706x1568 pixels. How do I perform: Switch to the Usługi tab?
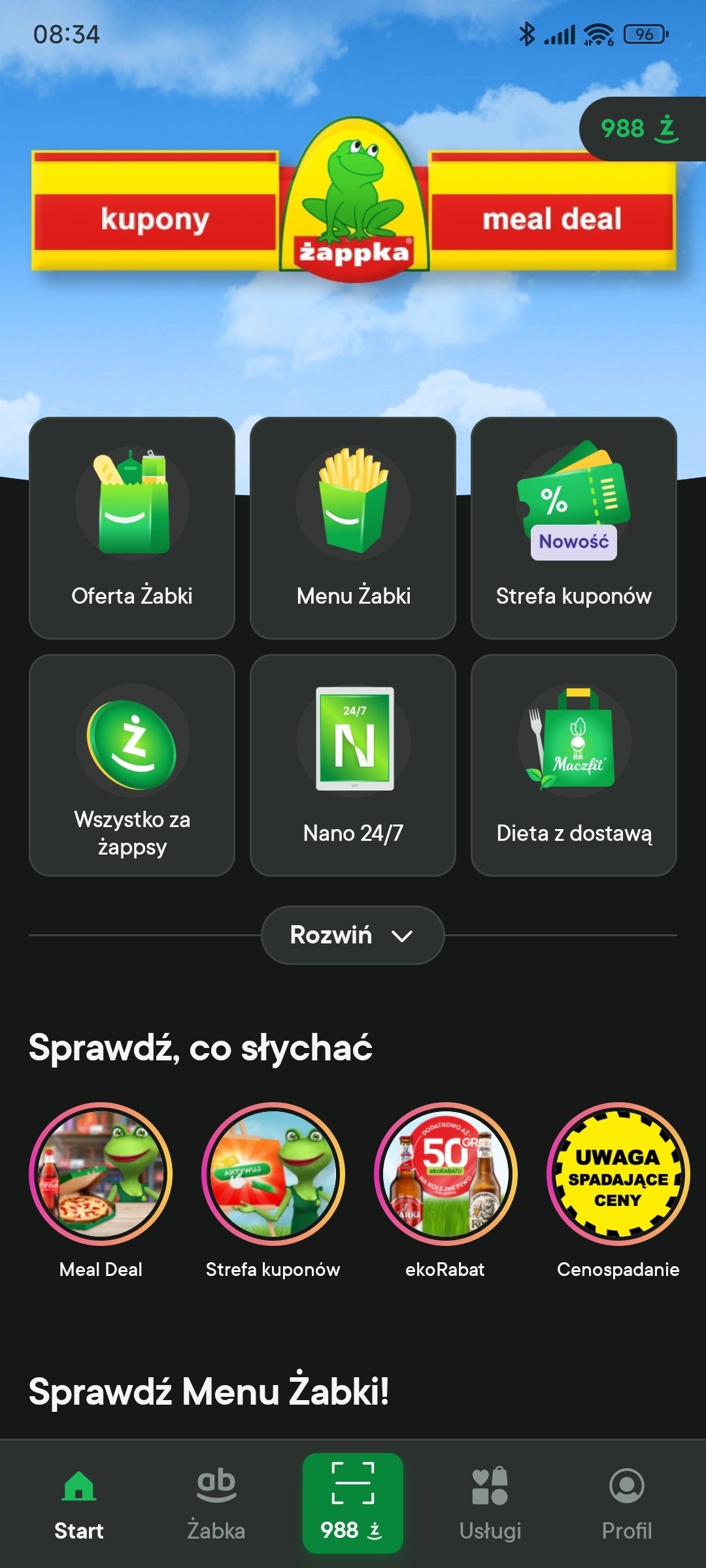click(490, 1503)
